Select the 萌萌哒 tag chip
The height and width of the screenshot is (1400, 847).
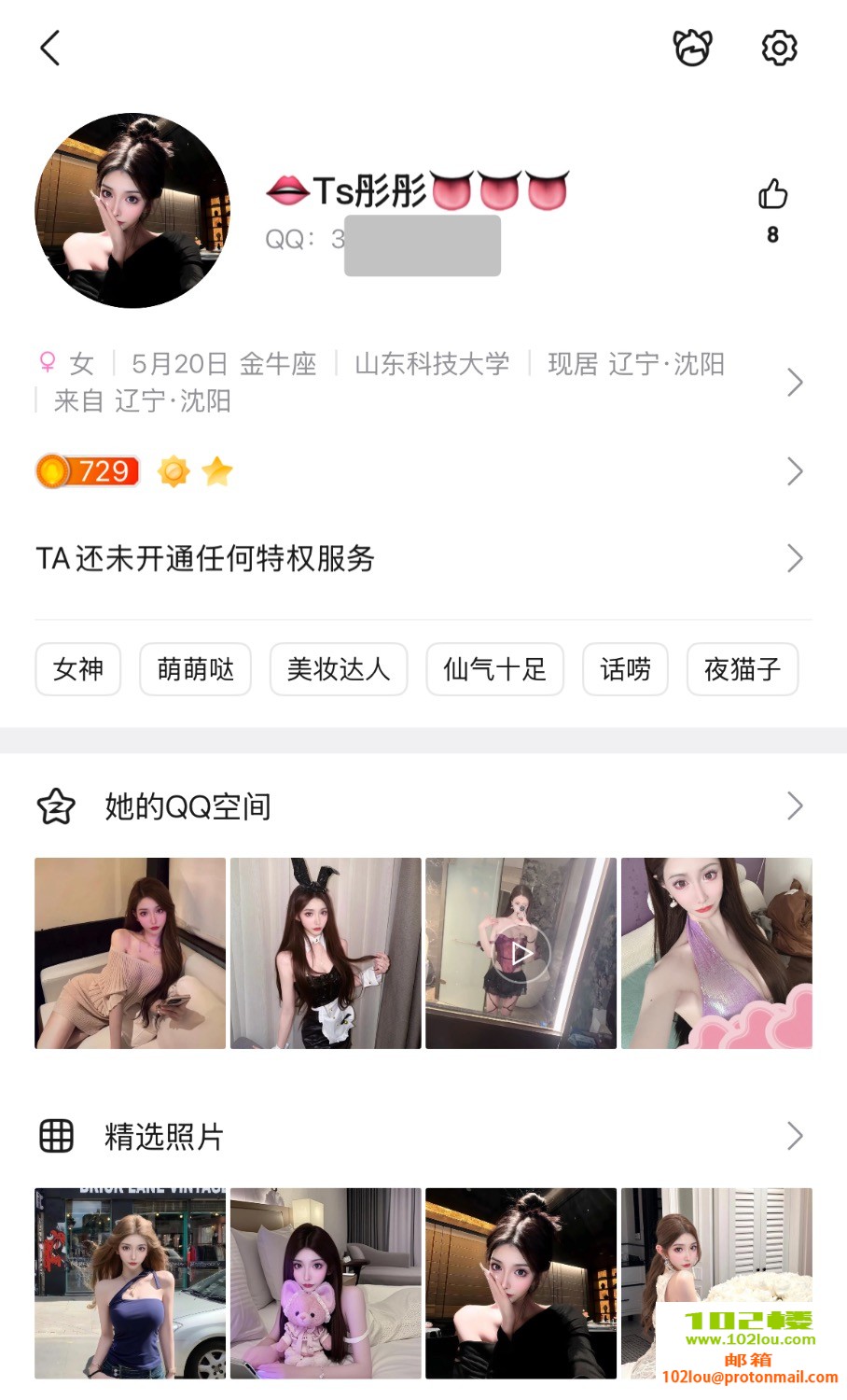click(x=195, y=669)
